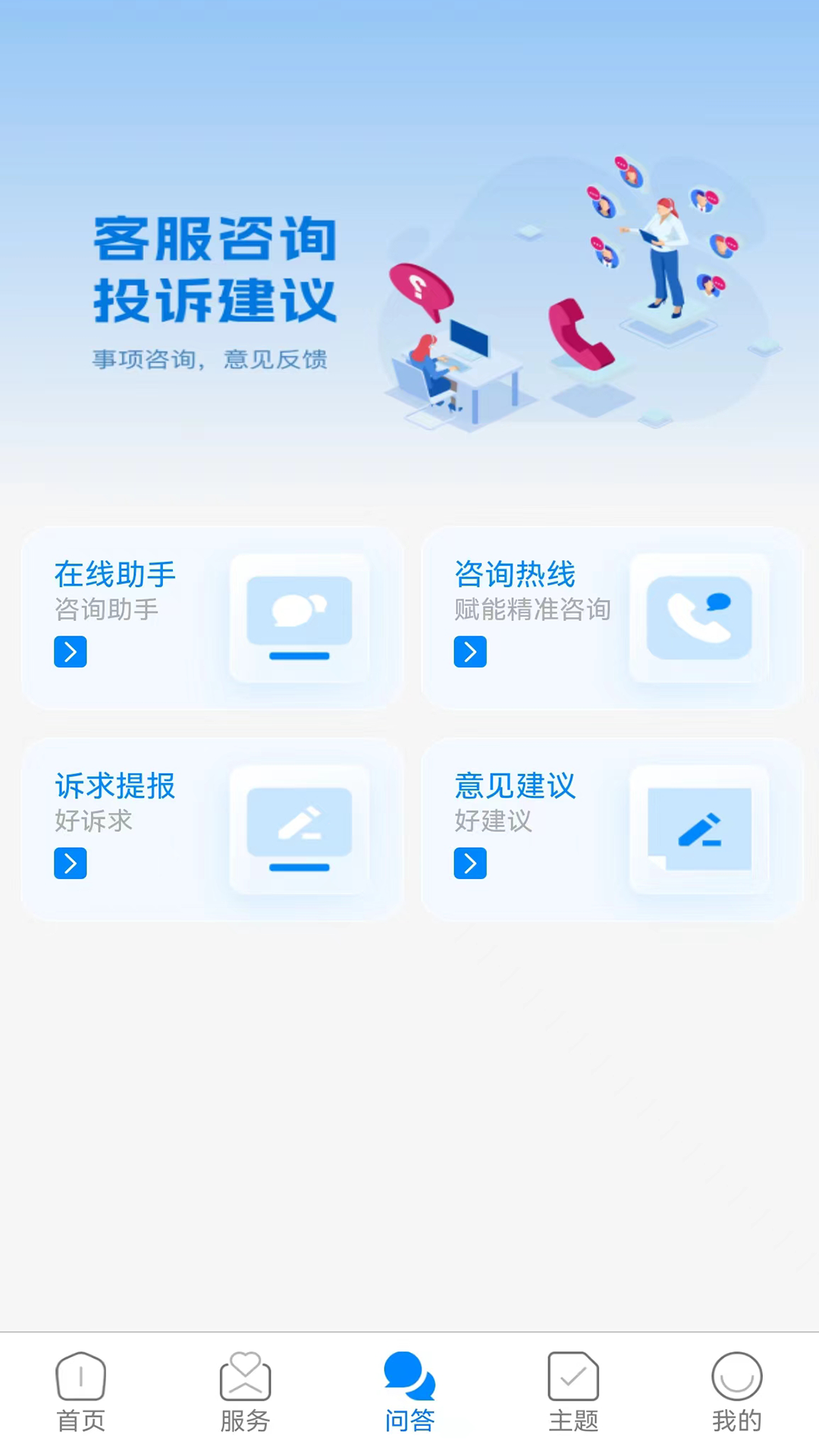Open the 咨询热线 hotline card
Image resolution: width=819 pixels, height=1456 pixels.
click(611, 618)
